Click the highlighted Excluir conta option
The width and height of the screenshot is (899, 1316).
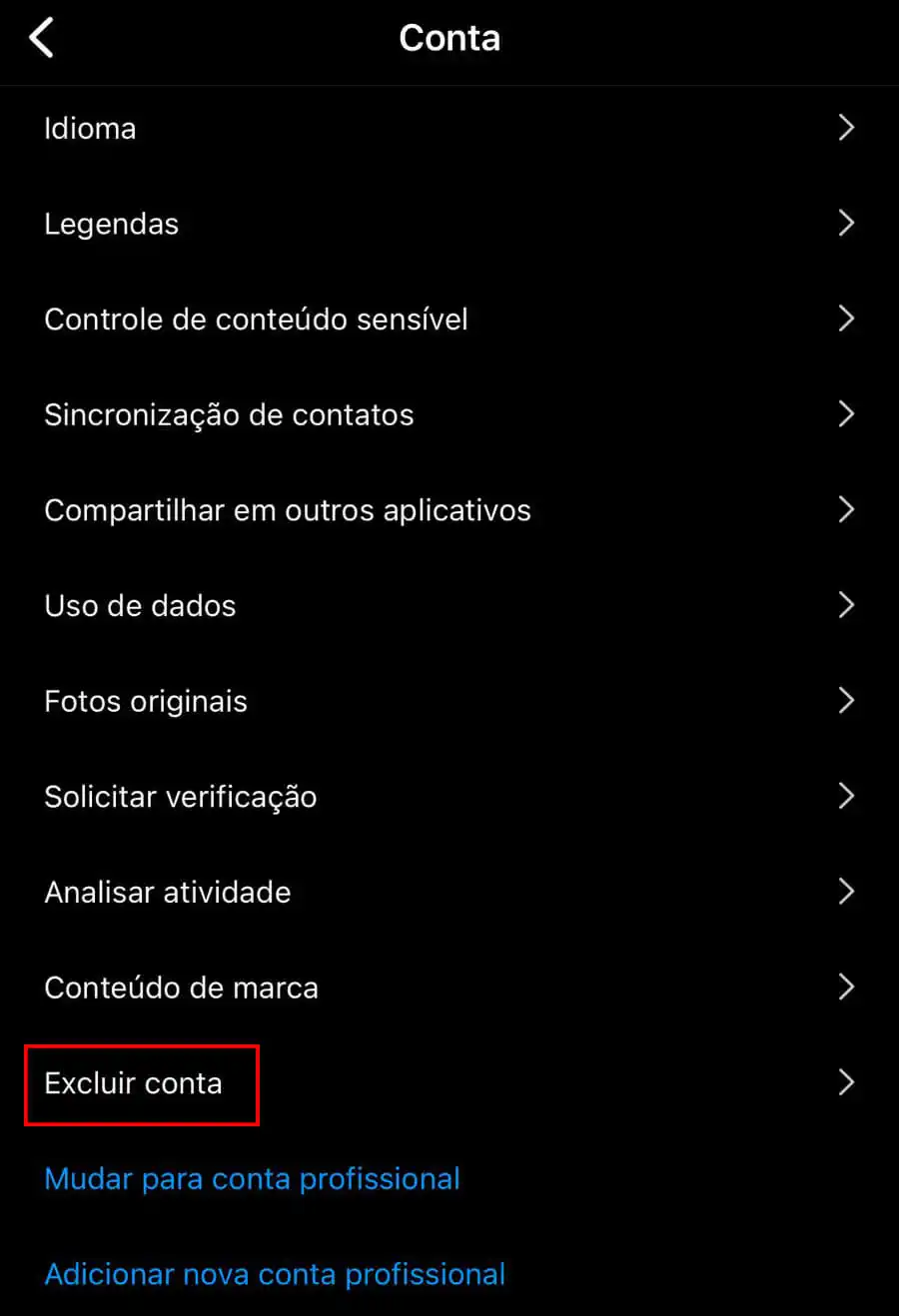(x=133, y=1083)
